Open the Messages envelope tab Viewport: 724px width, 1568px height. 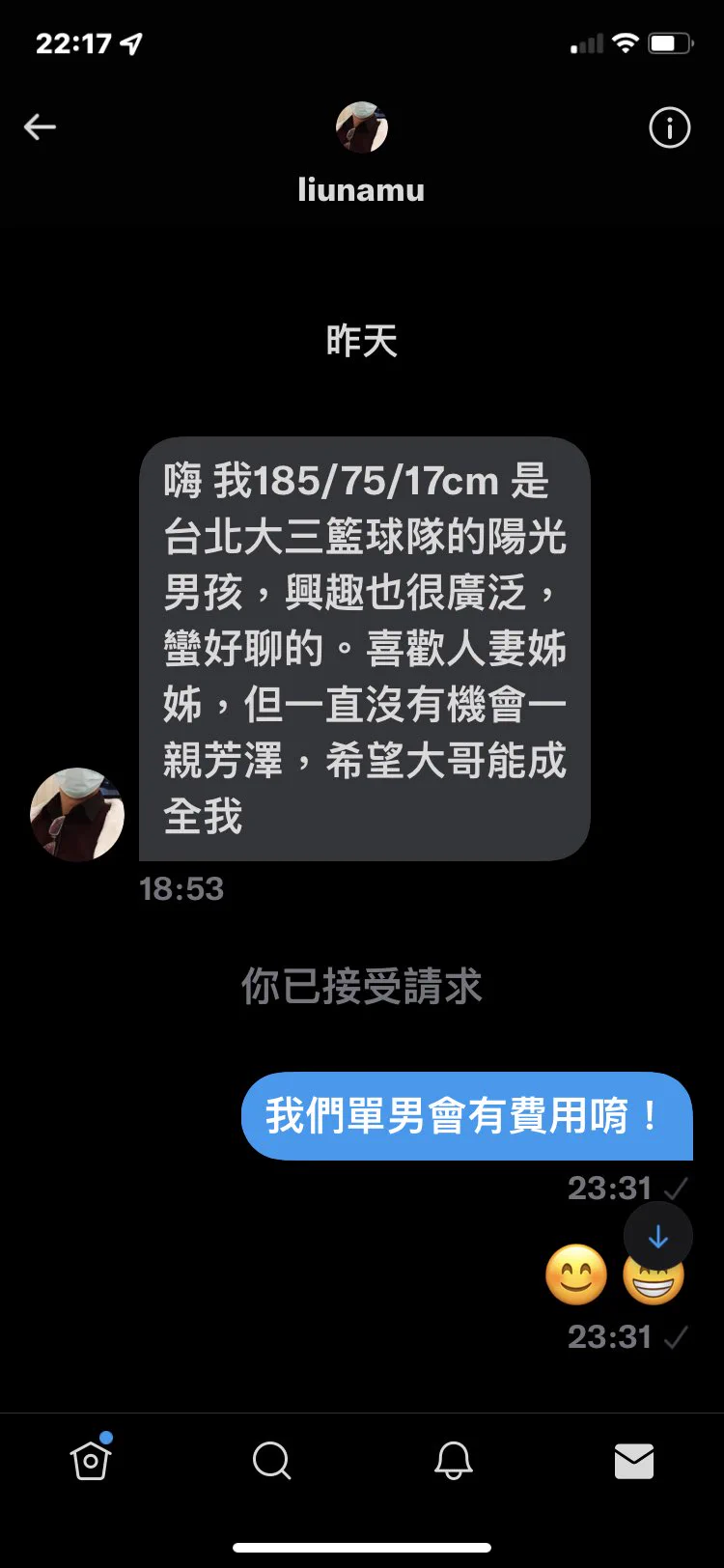point(634,1461)
